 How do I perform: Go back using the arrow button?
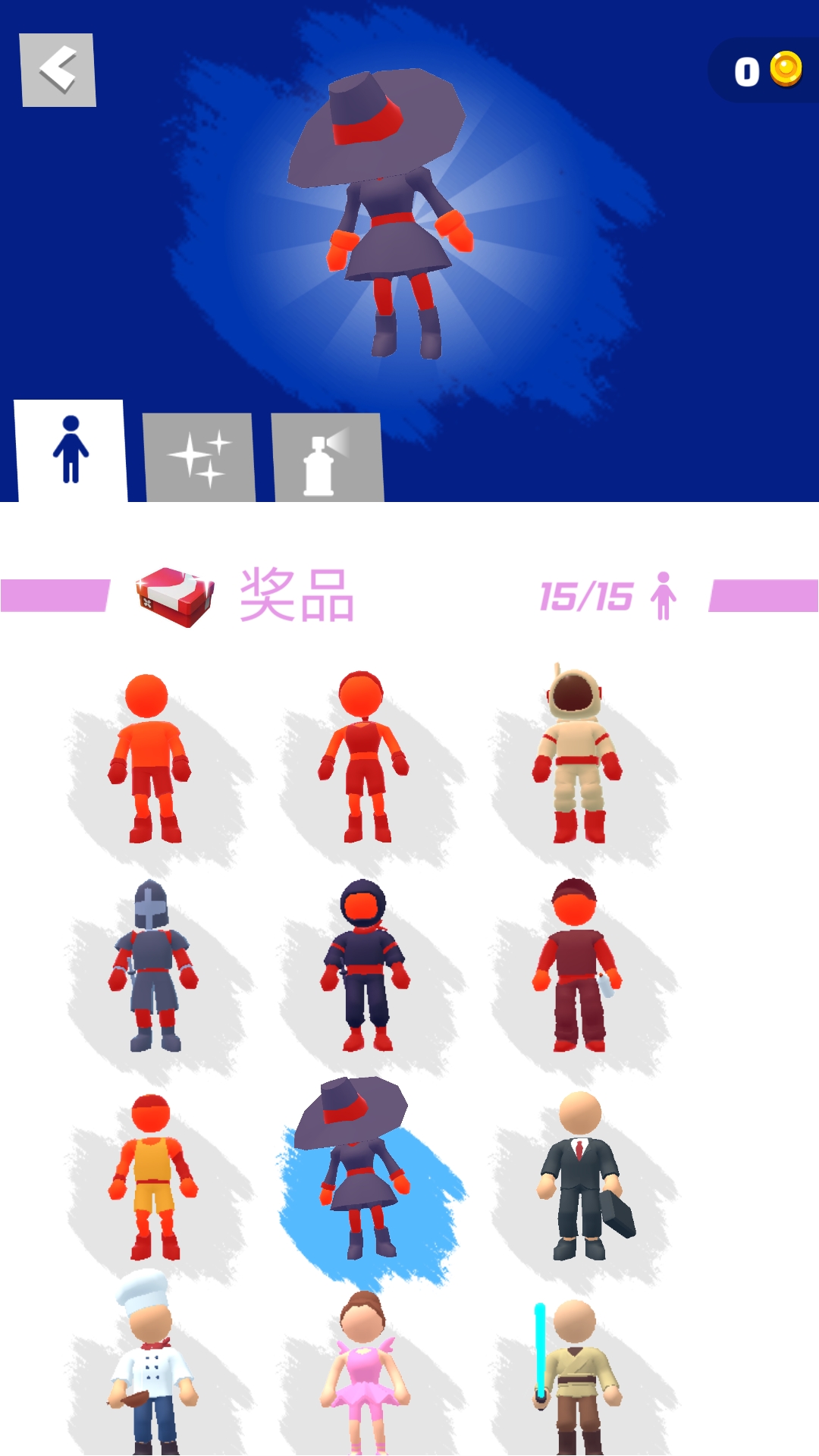pyautogui.click(x=58, y=70)
